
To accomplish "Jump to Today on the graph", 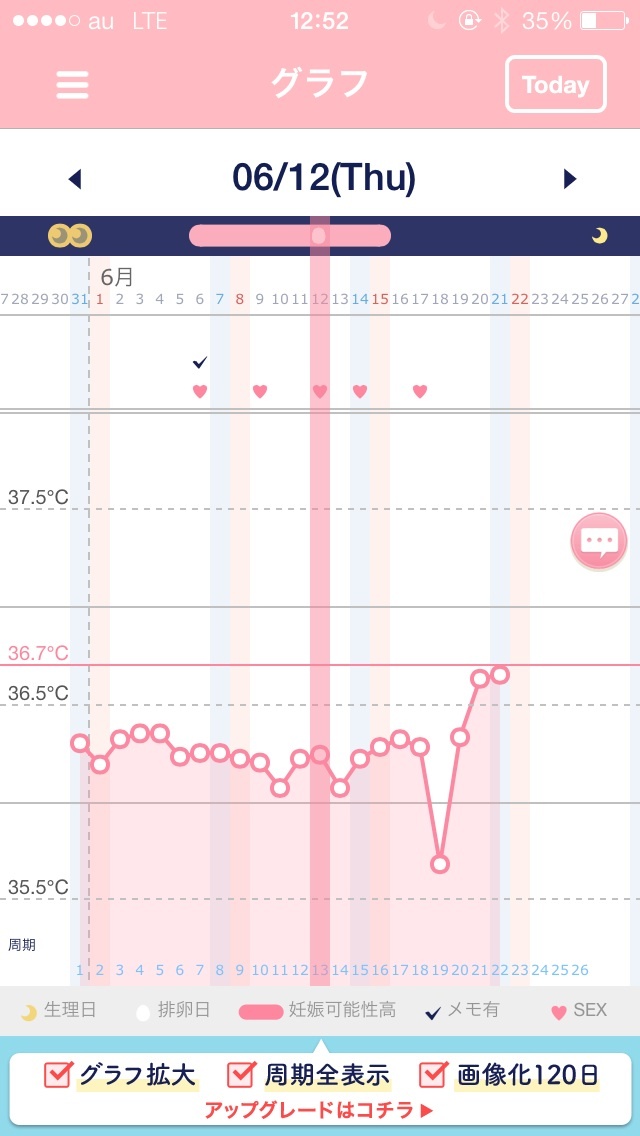I will 555,85.
